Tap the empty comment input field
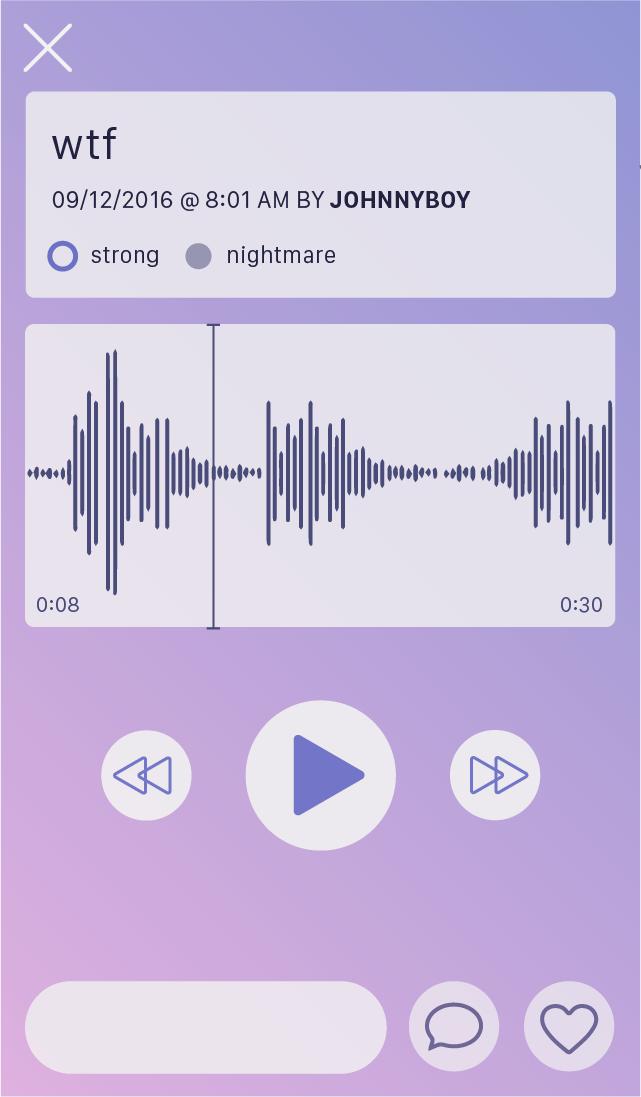This screenshot has width=641, height=1097. tap(206, 1027)
